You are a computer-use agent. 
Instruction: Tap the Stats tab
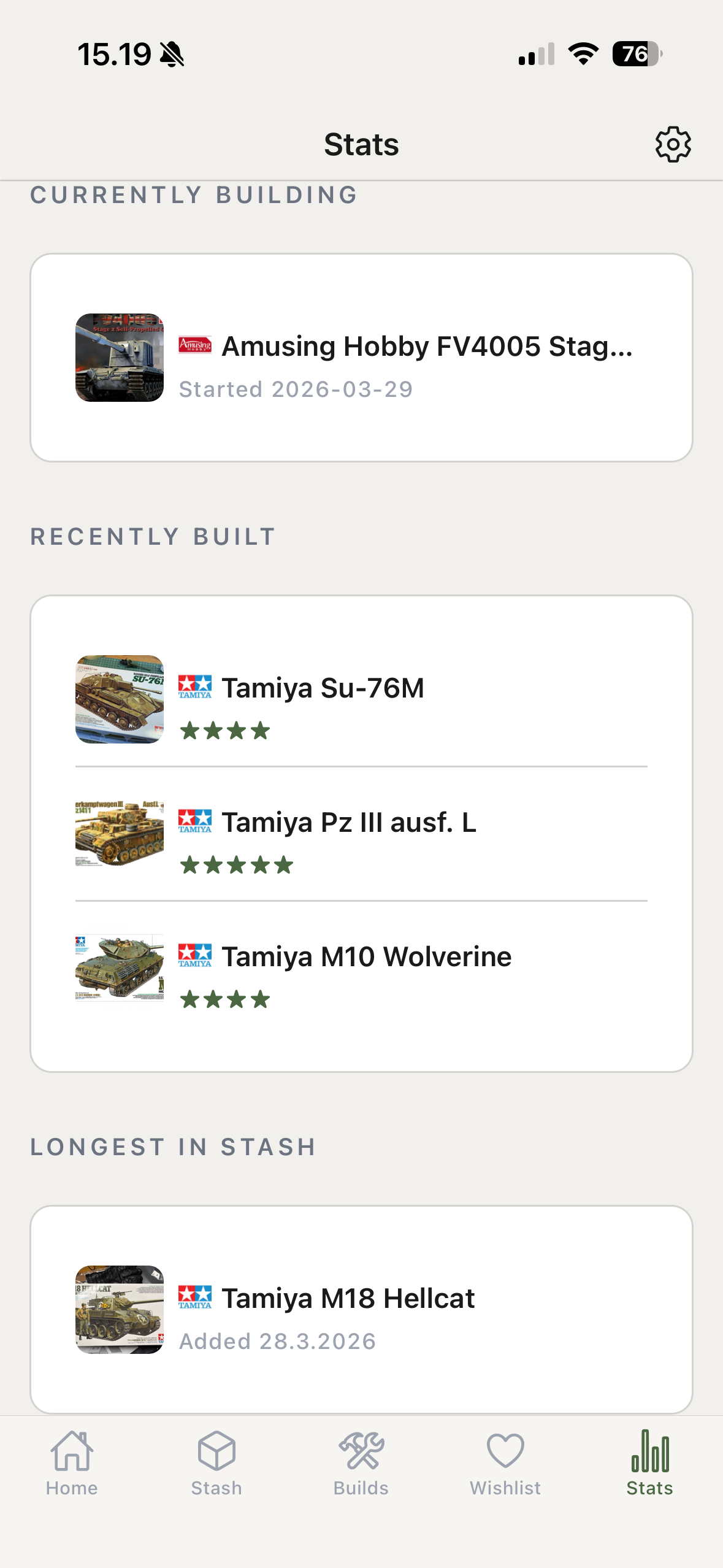649,1464
